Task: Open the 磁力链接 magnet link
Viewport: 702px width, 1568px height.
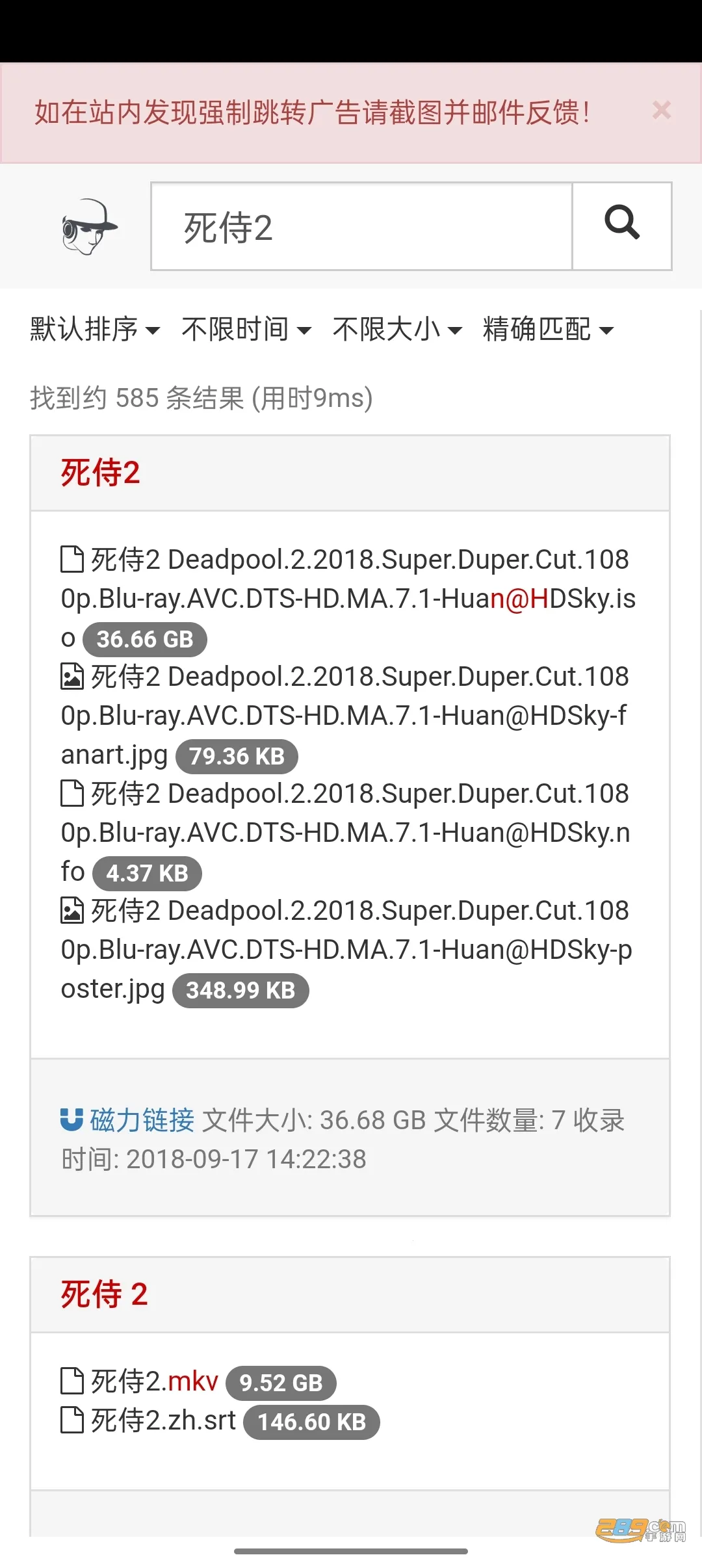Action: coord(140,1119)
